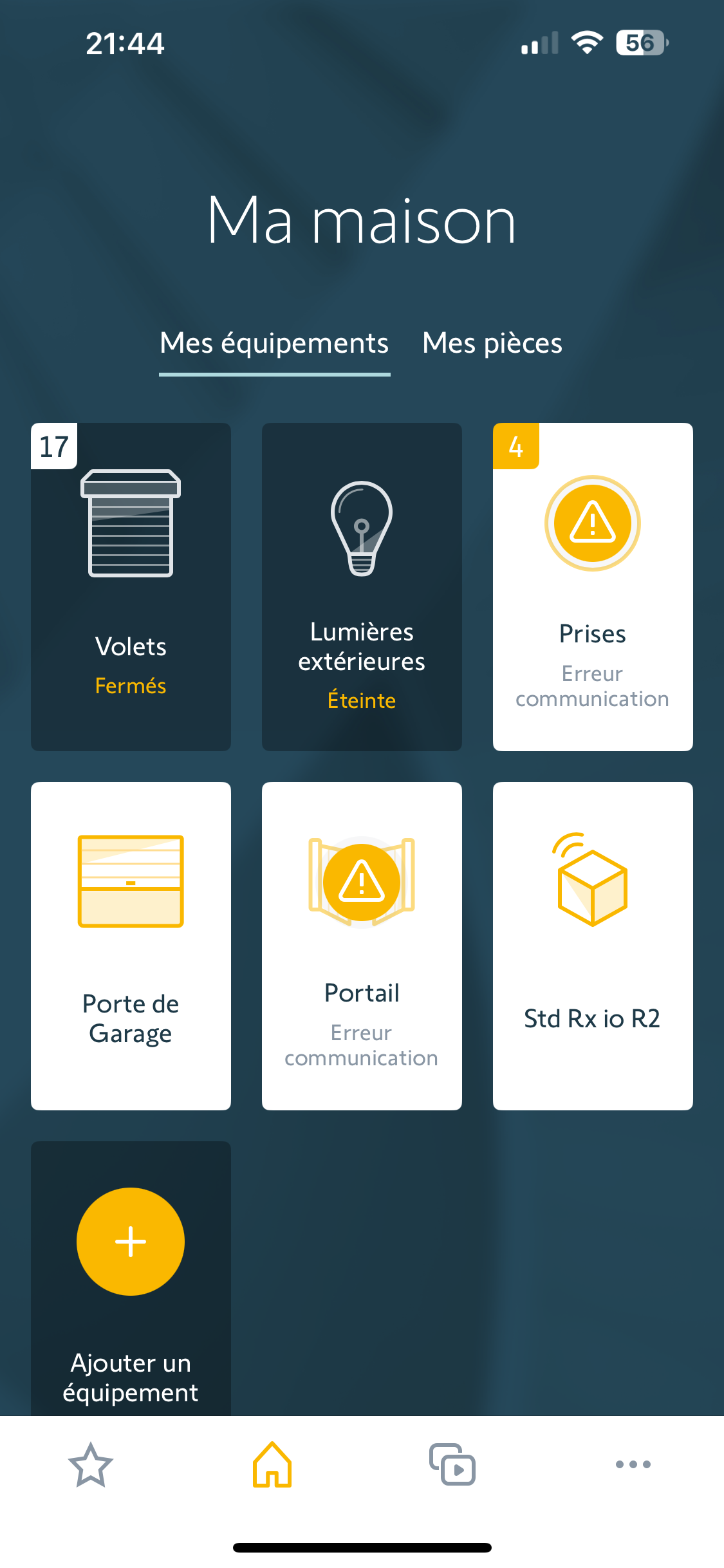Image resolution: width=724 pixels, height=1568 pixels.
Task: Open the scenarios play icon tab
Action: (x=452, y=1464)
